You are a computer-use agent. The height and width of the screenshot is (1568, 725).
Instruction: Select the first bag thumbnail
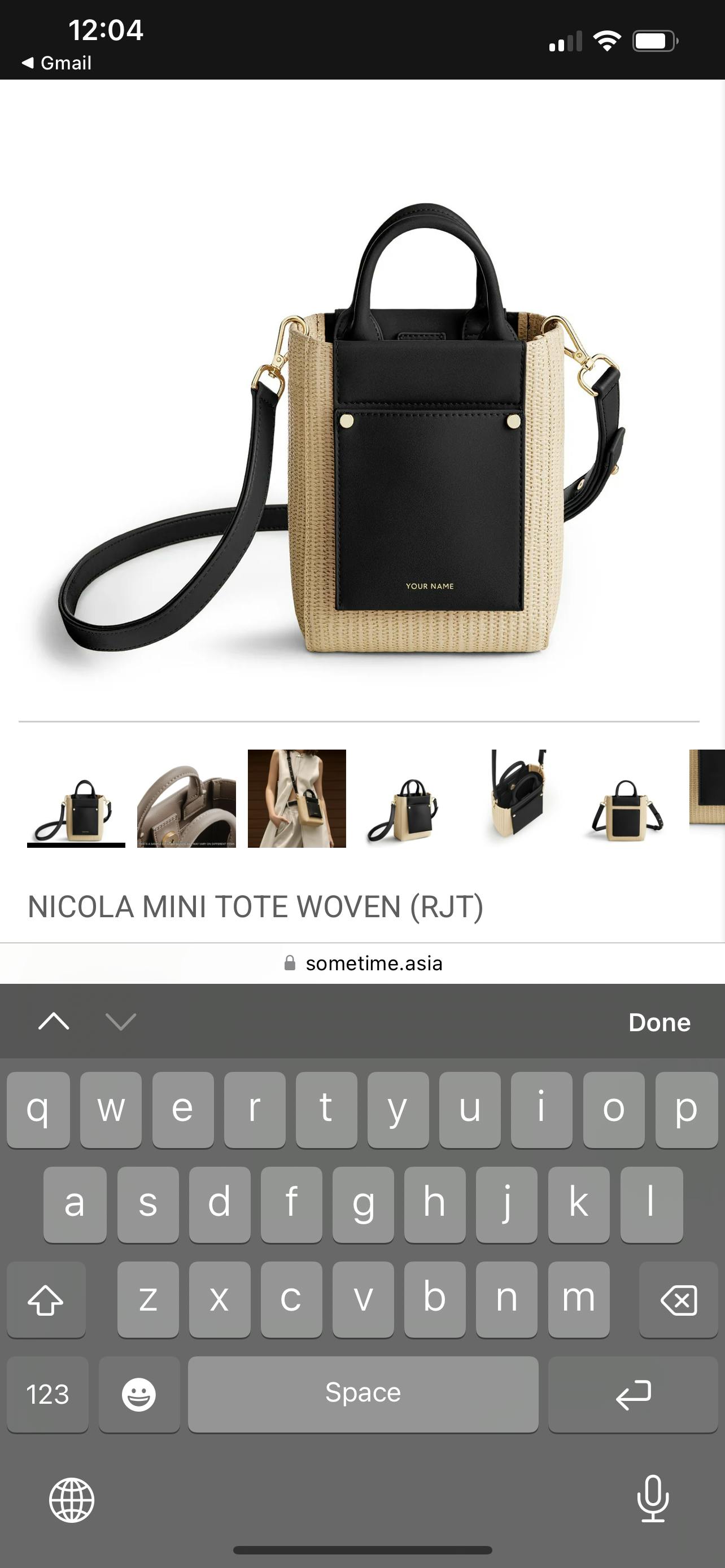76,798
